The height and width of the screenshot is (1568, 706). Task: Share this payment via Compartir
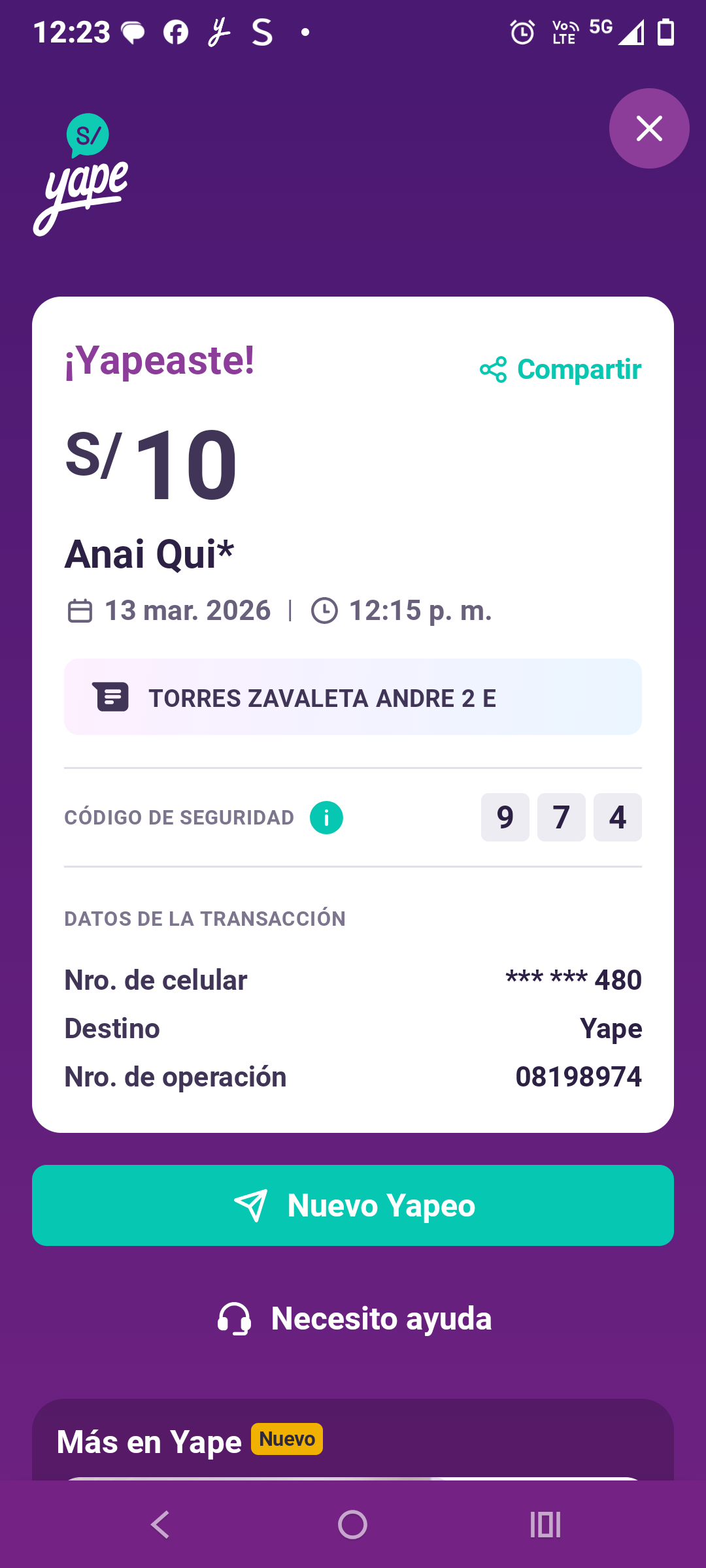(x=561, y=370)
